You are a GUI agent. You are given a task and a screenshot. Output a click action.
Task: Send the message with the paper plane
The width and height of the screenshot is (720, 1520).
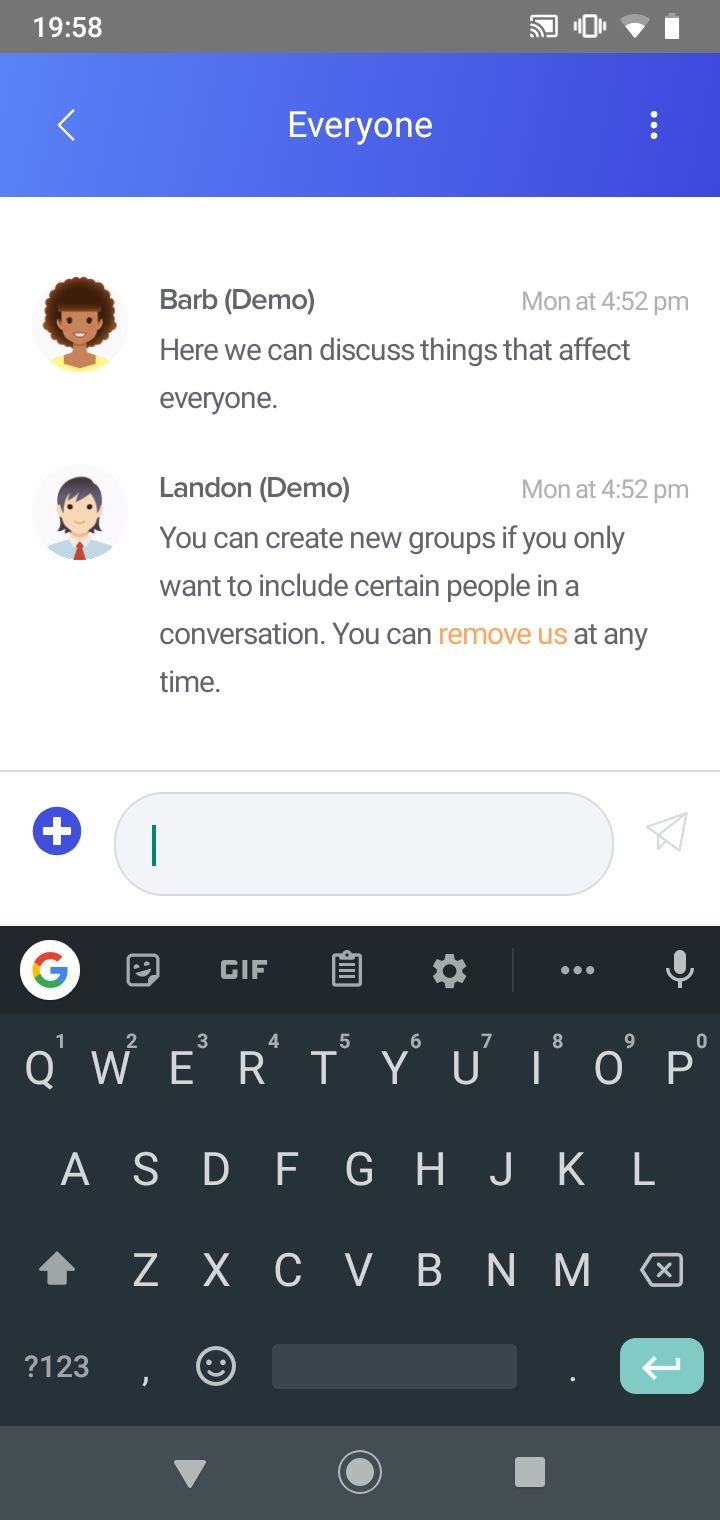click(x=667, y=832)
